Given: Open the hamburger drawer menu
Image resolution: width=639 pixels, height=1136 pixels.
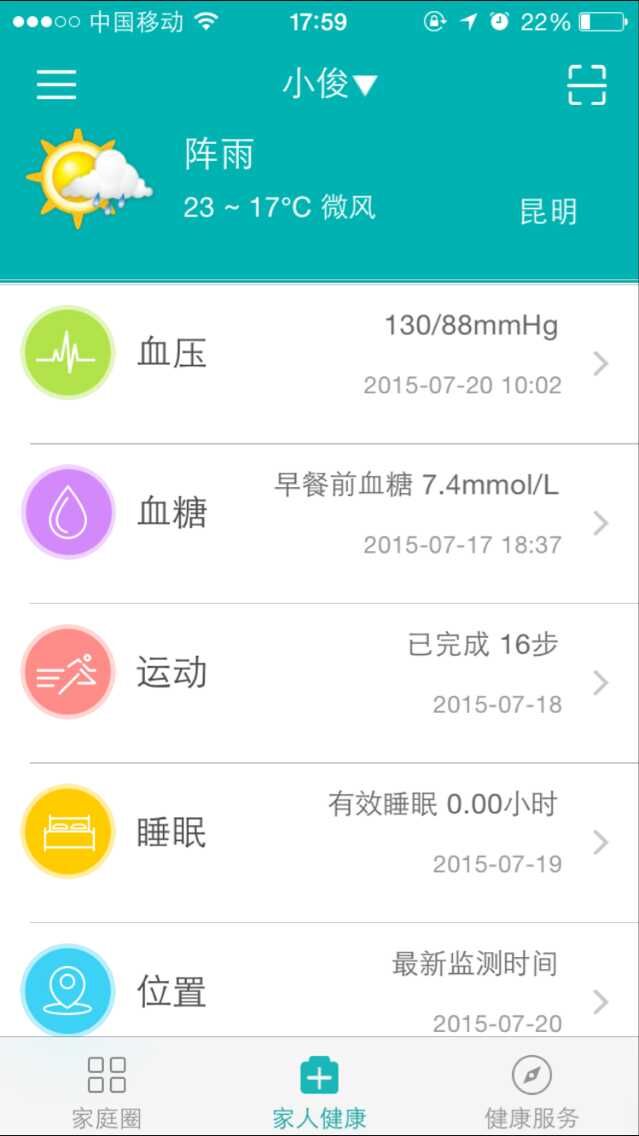Looking at the screenshot, I should (56, 85).
